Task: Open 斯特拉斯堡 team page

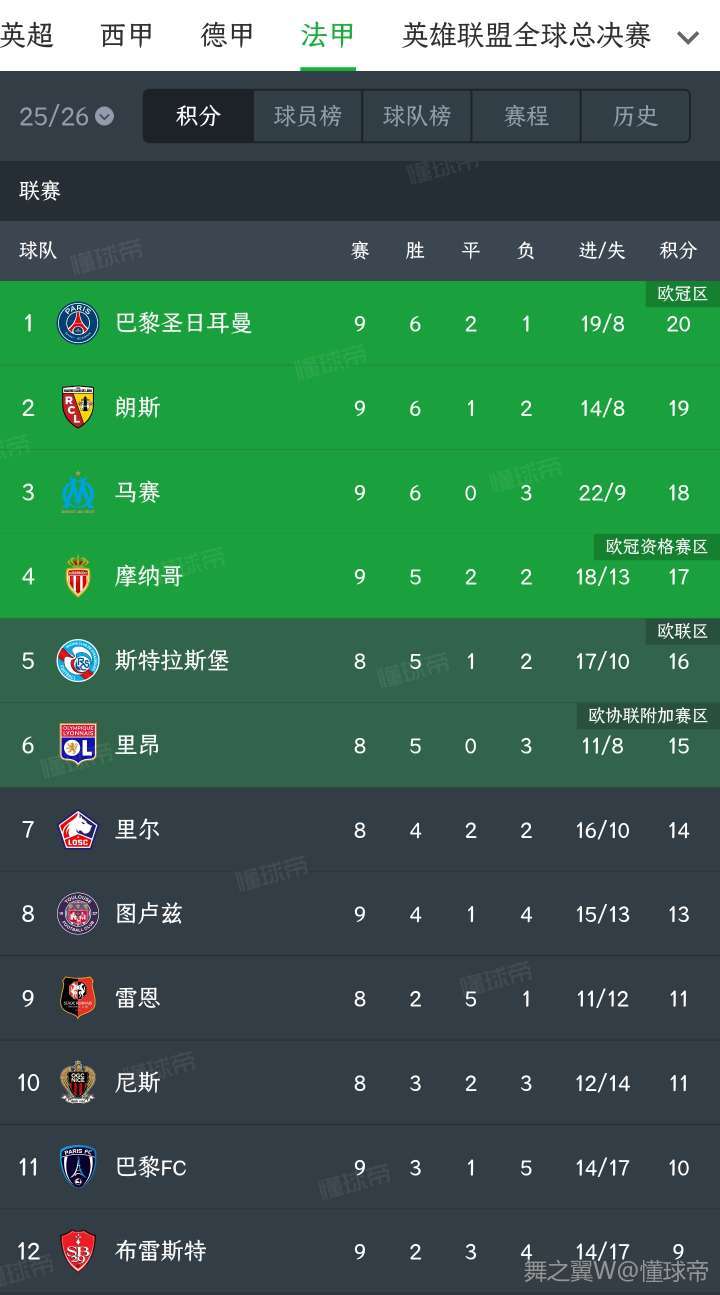Action: pyautogui.click(x=172, y=661)
